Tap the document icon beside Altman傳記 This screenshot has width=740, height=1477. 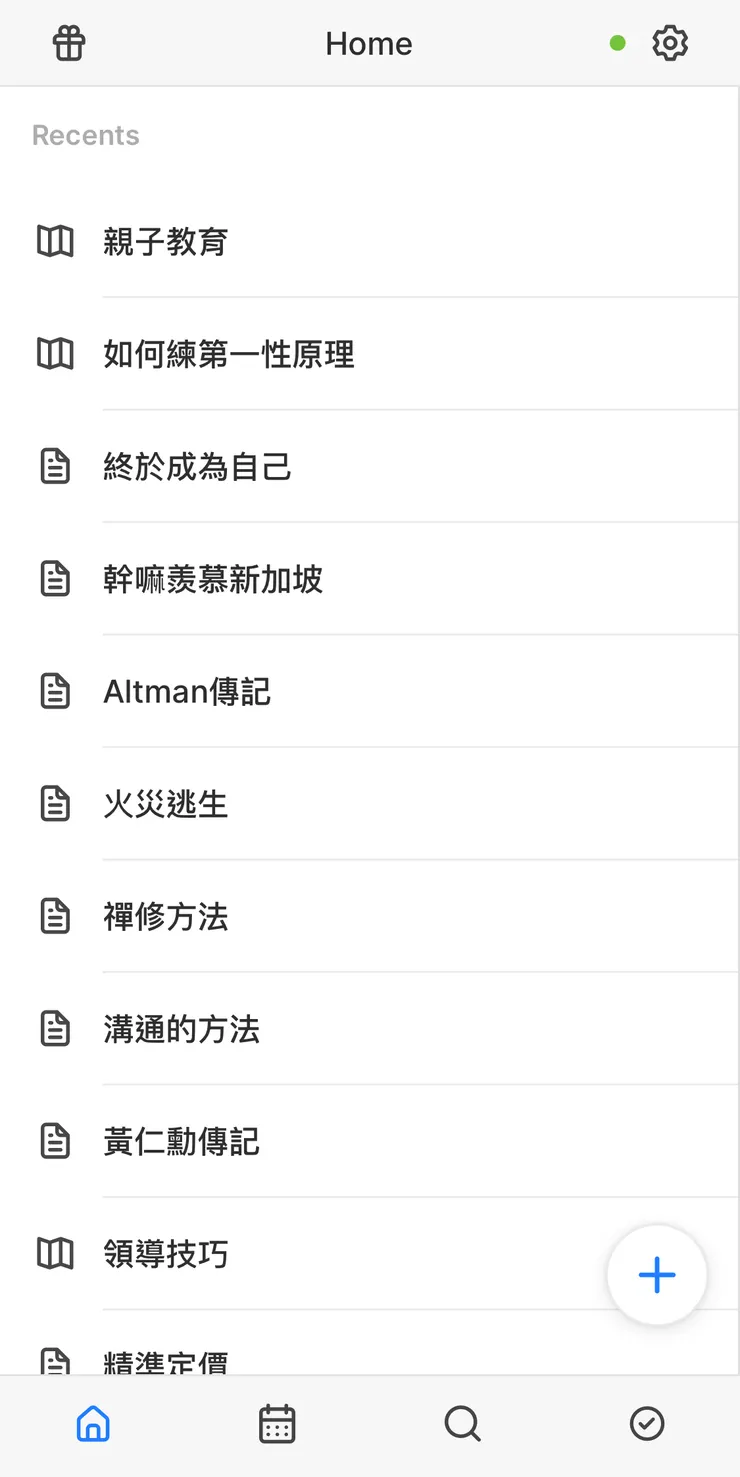[55, 691]
